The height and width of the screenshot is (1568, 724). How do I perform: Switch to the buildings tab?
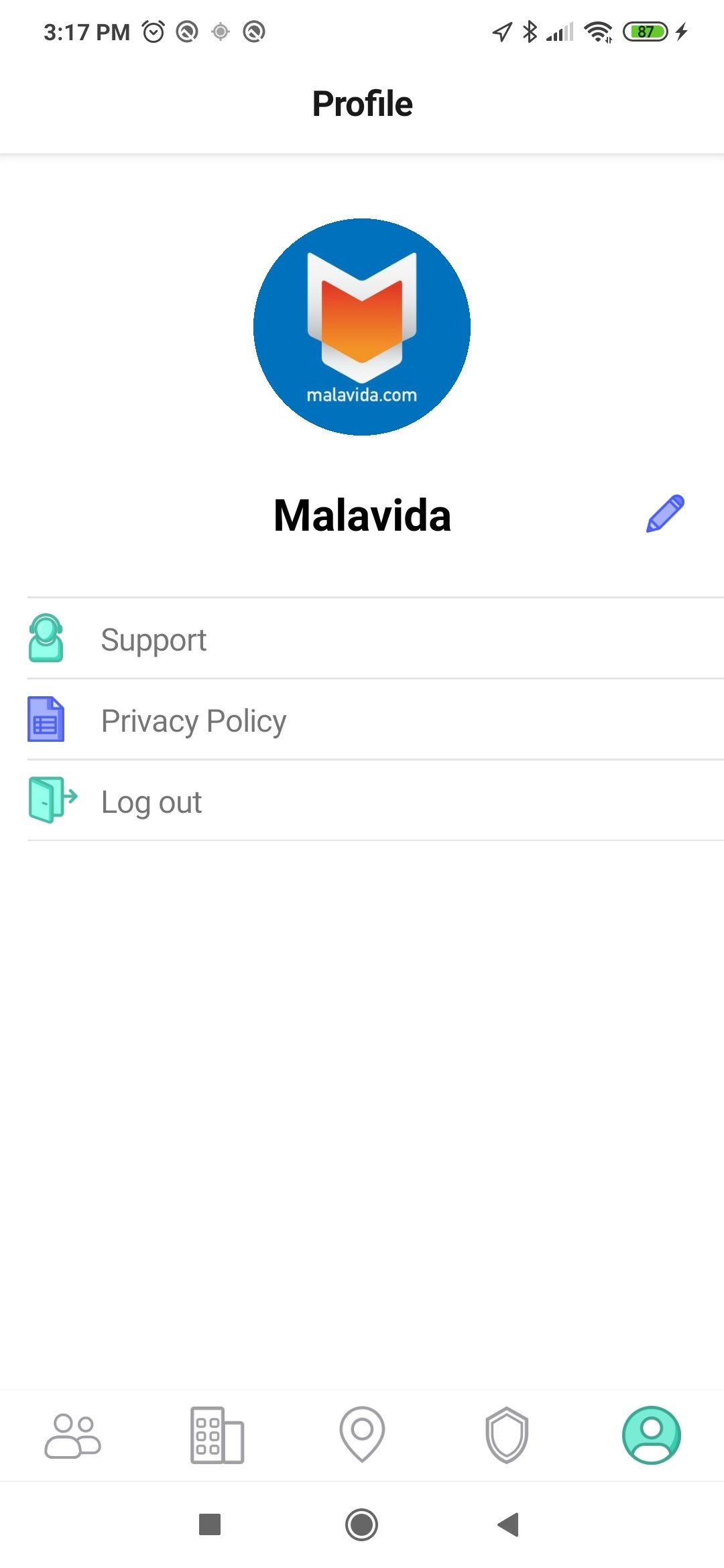click(x=217, y=1435)
